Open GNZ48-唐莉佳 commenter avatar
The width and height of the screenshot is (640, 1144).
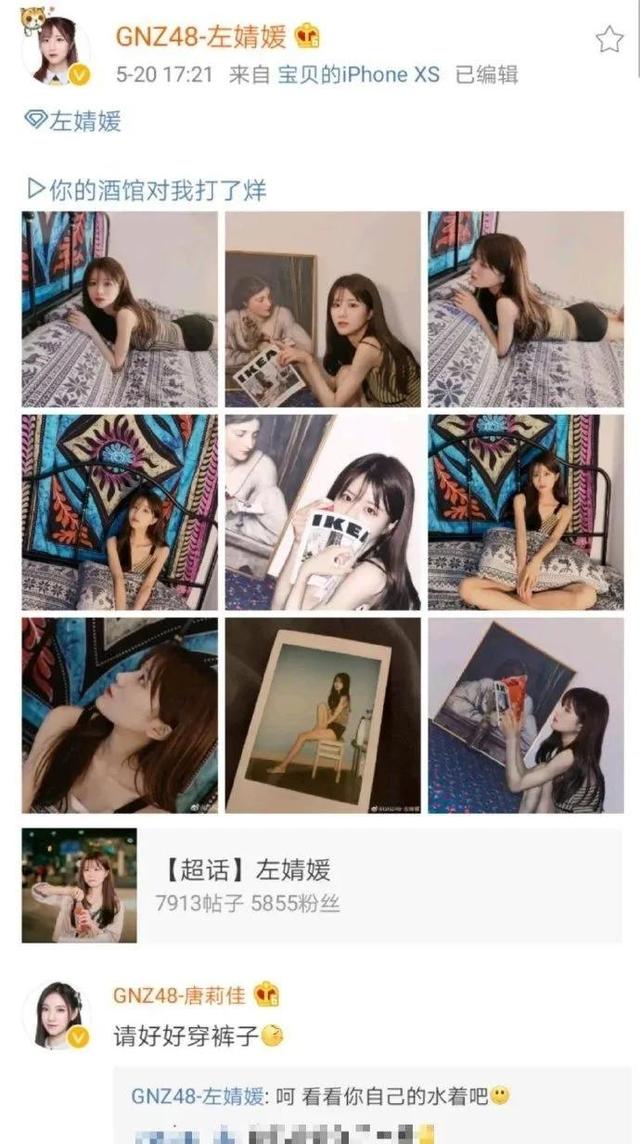[x=56, y=1015]
